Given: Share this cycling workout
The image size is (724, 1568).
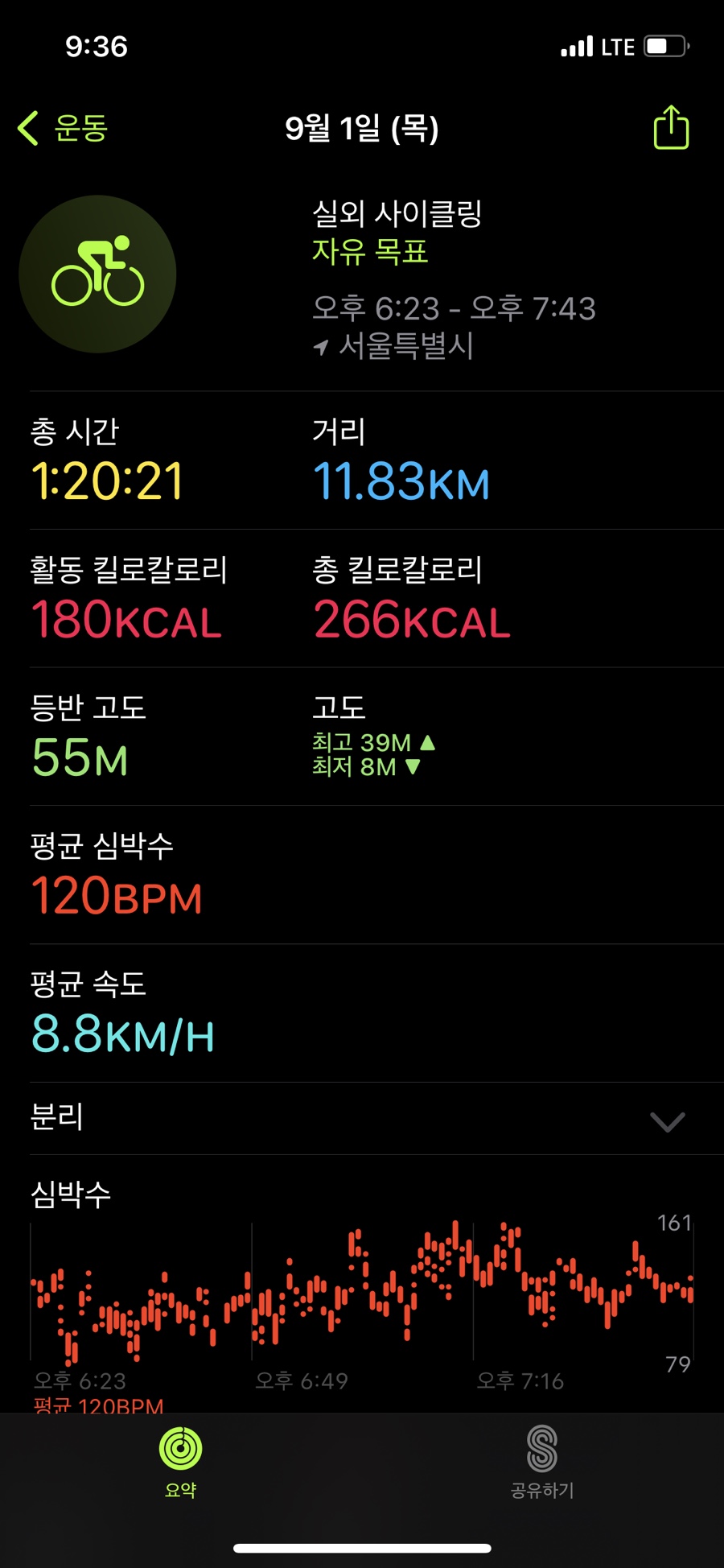Looking at the screenshot, I should pos(671,128).
